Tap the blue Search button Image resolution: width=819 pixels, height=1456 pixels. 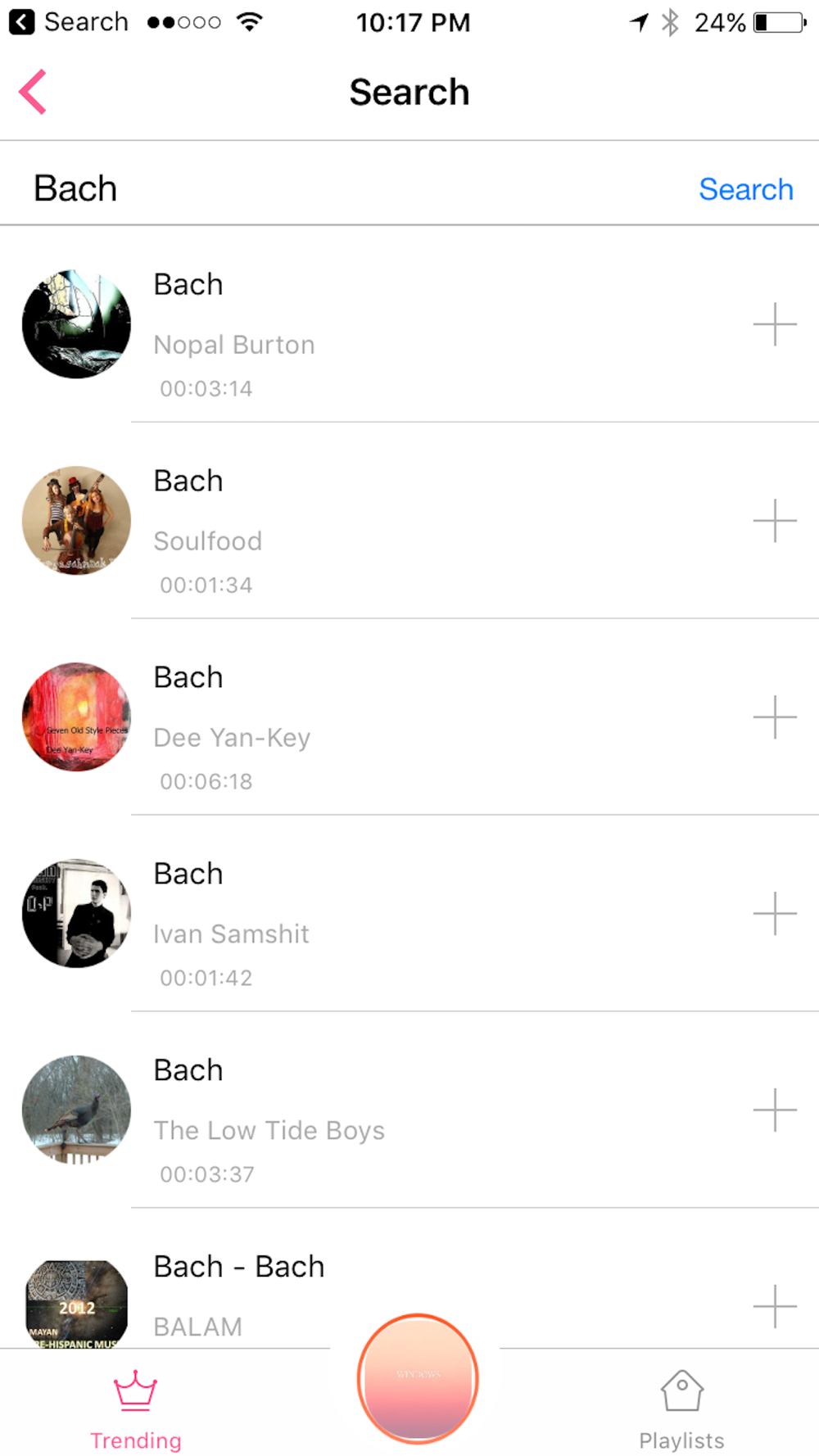[x=745, y=189]
